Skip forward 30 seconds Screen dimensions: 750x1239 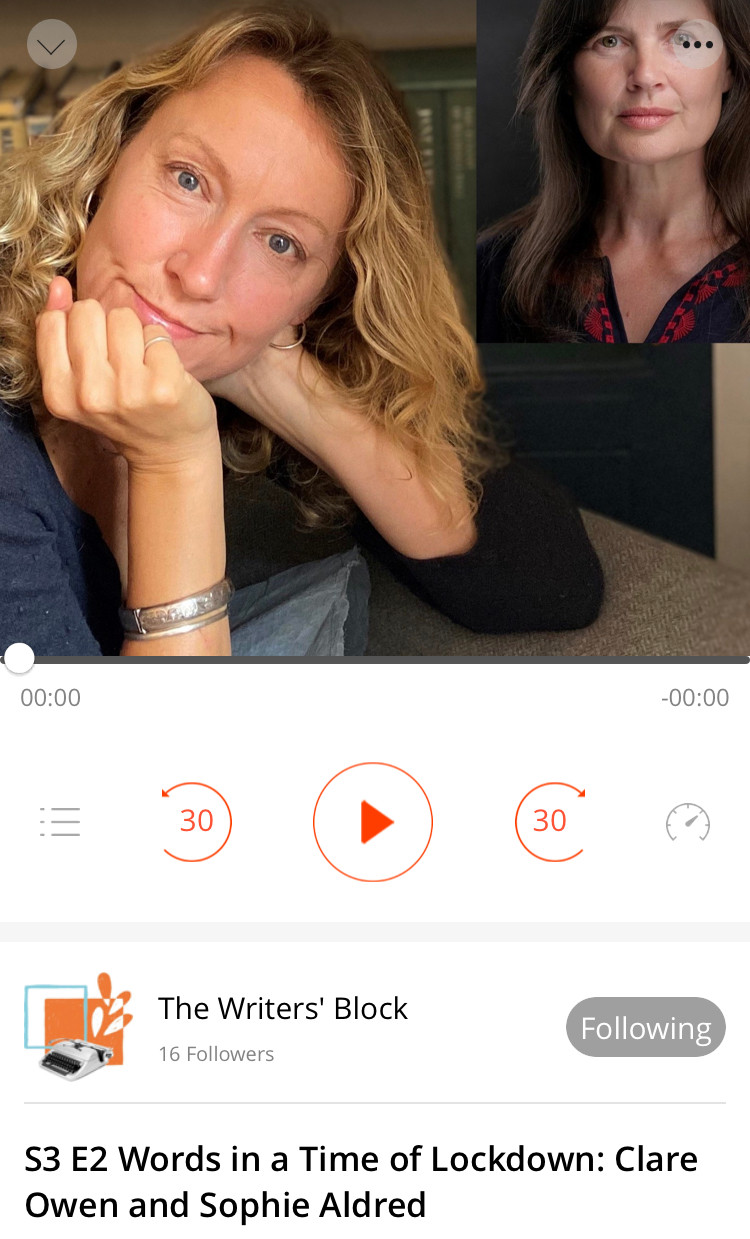coord(550,822)
